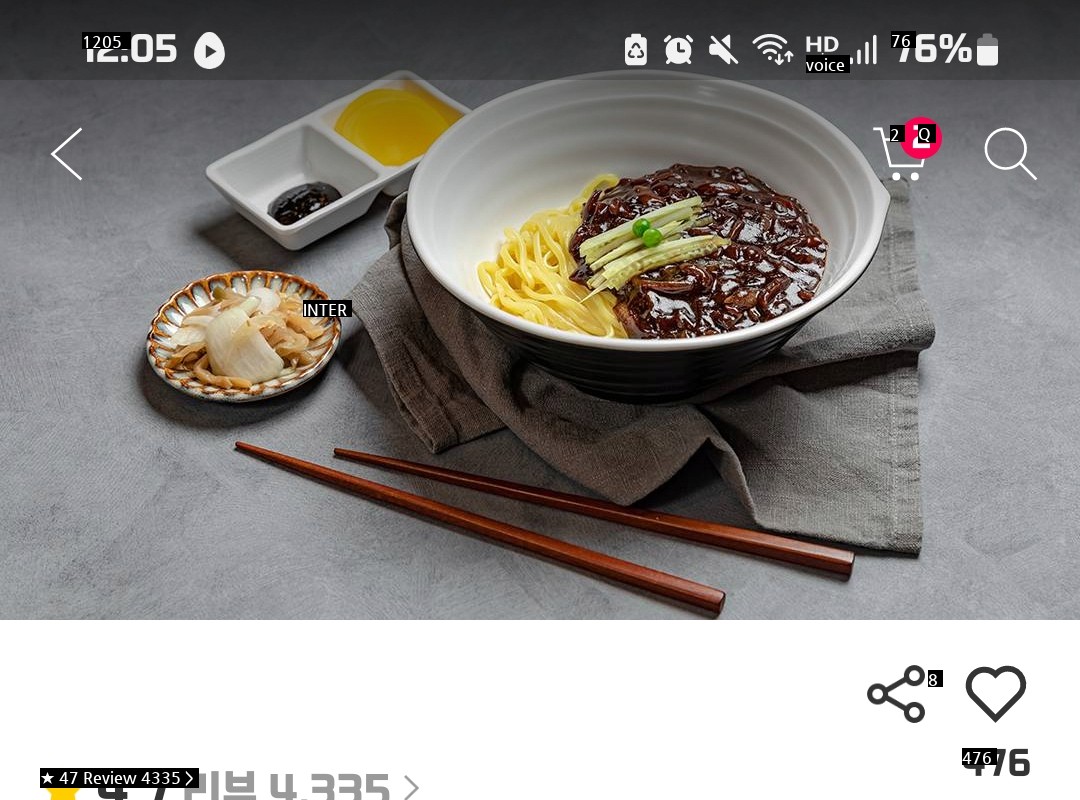Image resolution: width=1080 pixels, height=800 pixels.
Task: Open the 4,335 reviews link
Action: coord(300,787)
